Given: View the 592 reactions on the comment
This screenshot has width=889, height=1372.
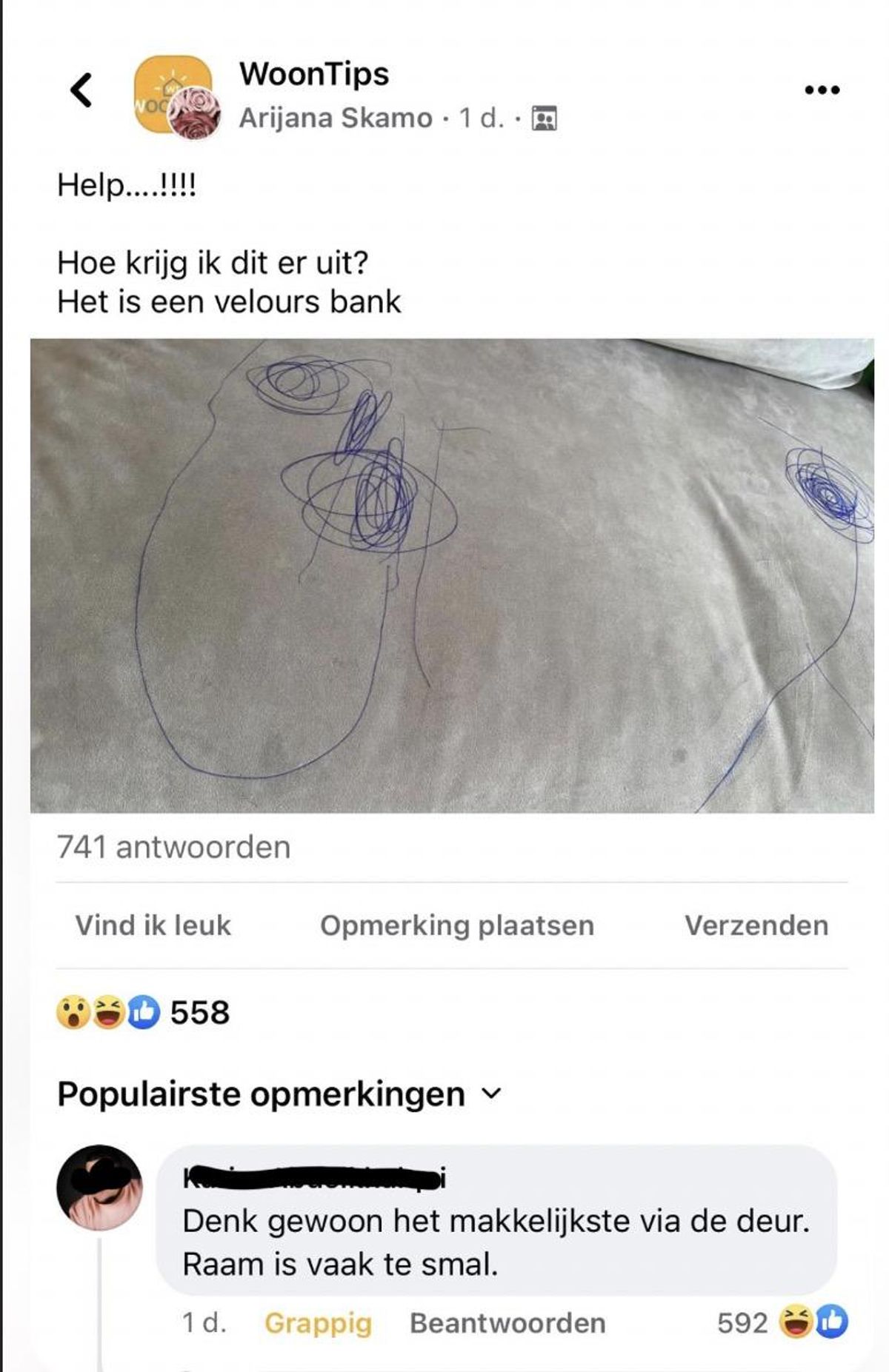Looking at the screenshot, I should tap(782, 1323).
